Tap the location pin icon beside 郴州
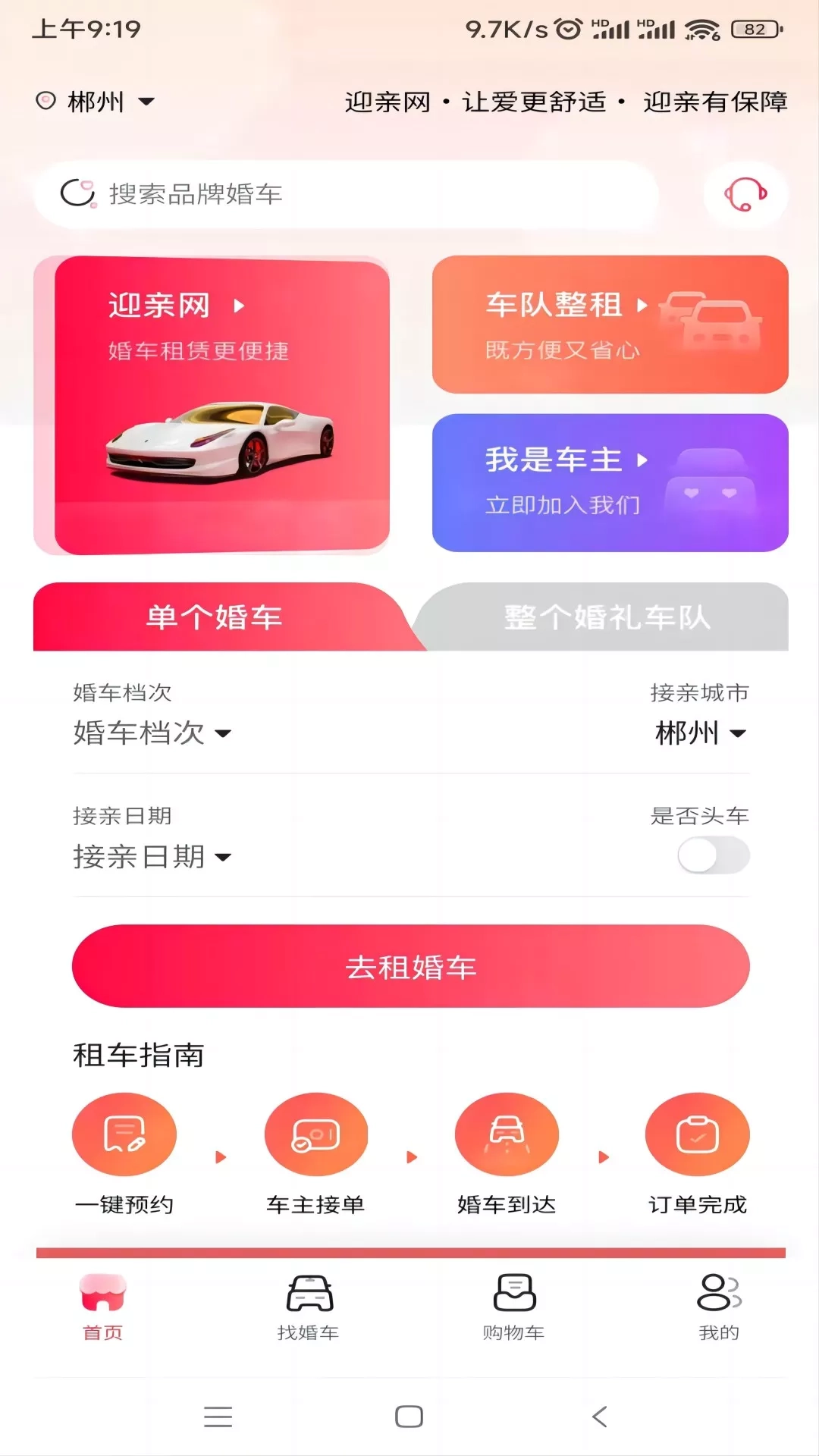Image resolution: width=819 pixels, height=1456 pixels. [x=47, y=99]
